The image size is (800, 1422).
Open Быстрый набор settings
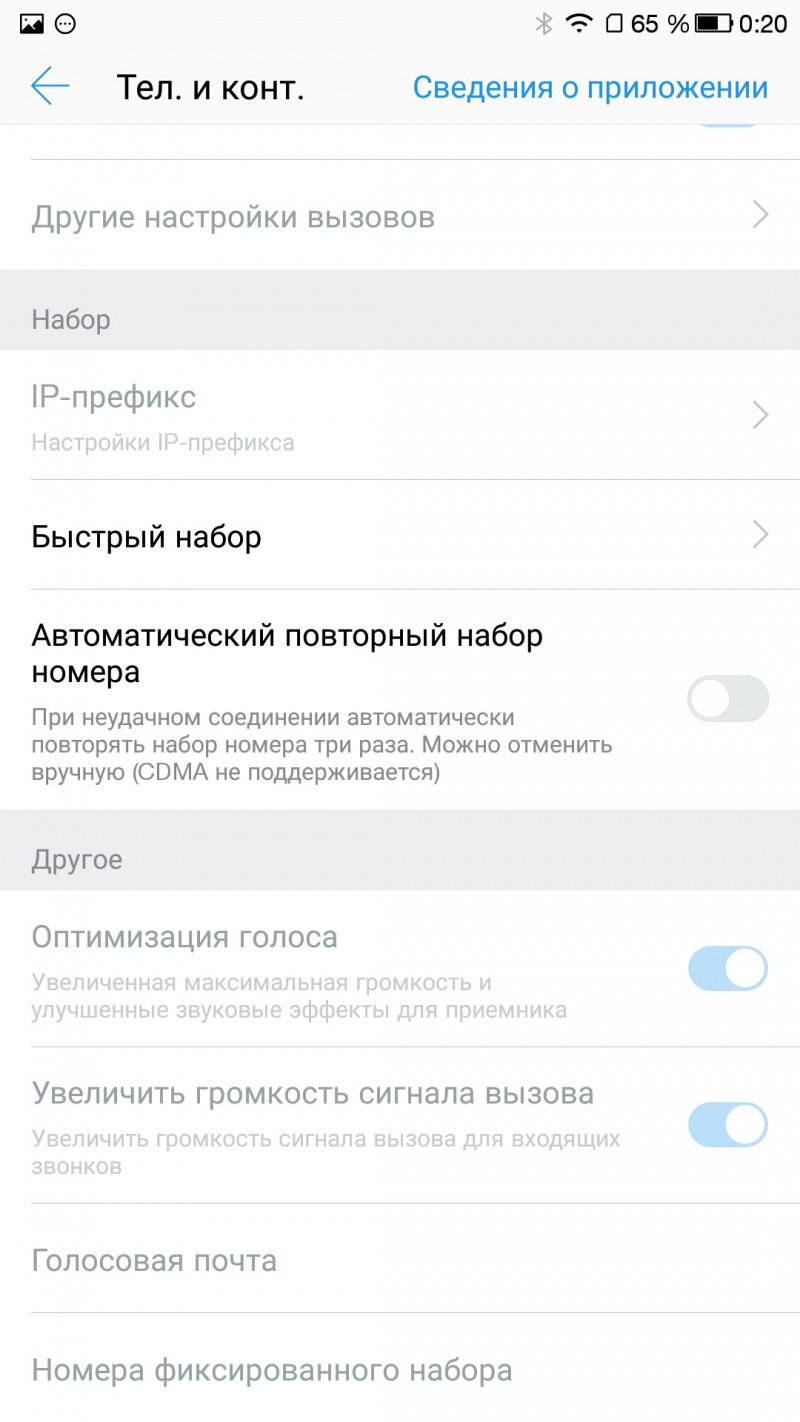[400, 536]
